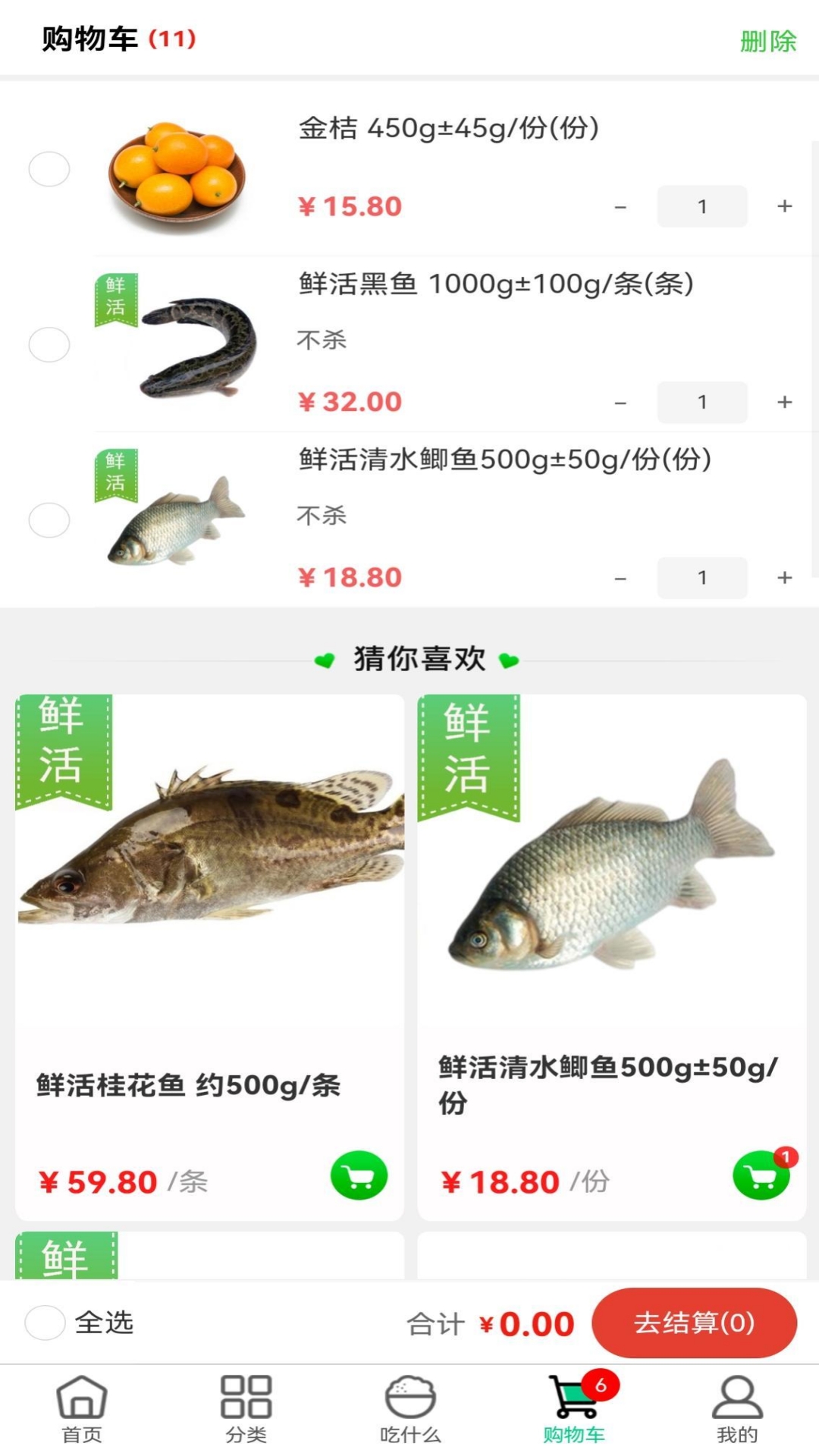This screenshot has width=819, height=1456.
Task: Tap 去结算 to check out
Action: pos(694,1323)
